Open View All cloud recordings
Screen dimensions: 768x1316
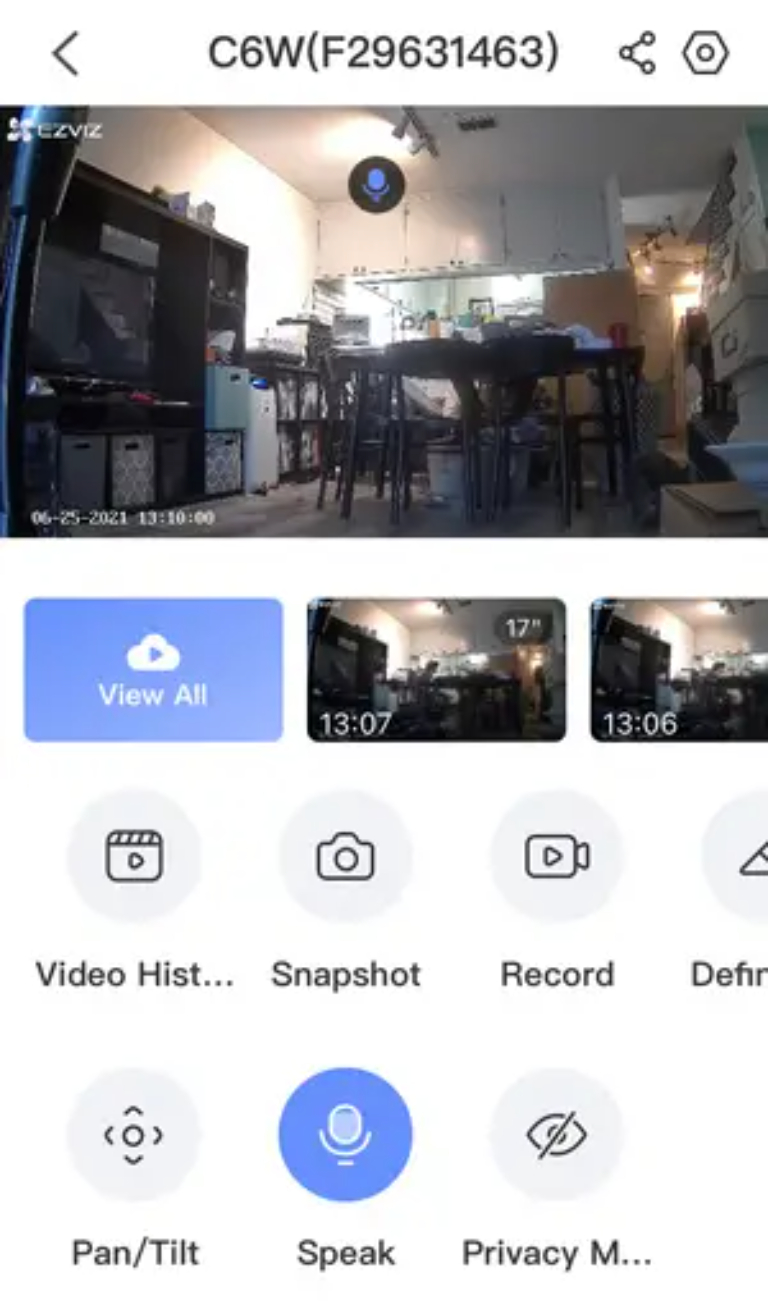click(x=153, y=670)
